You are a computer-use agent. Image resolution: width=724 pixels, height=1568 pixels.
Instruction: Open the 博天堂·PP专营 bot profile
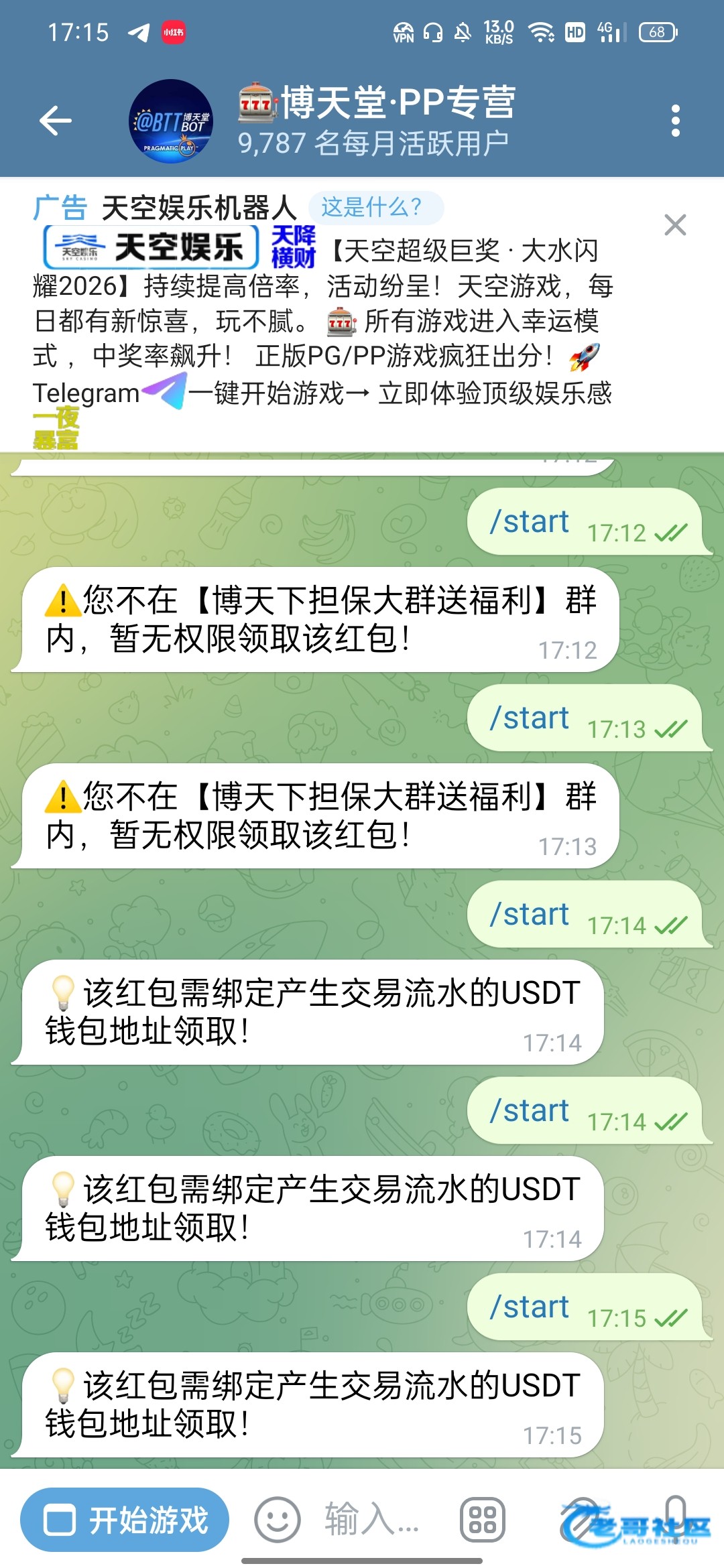(375, 121)
